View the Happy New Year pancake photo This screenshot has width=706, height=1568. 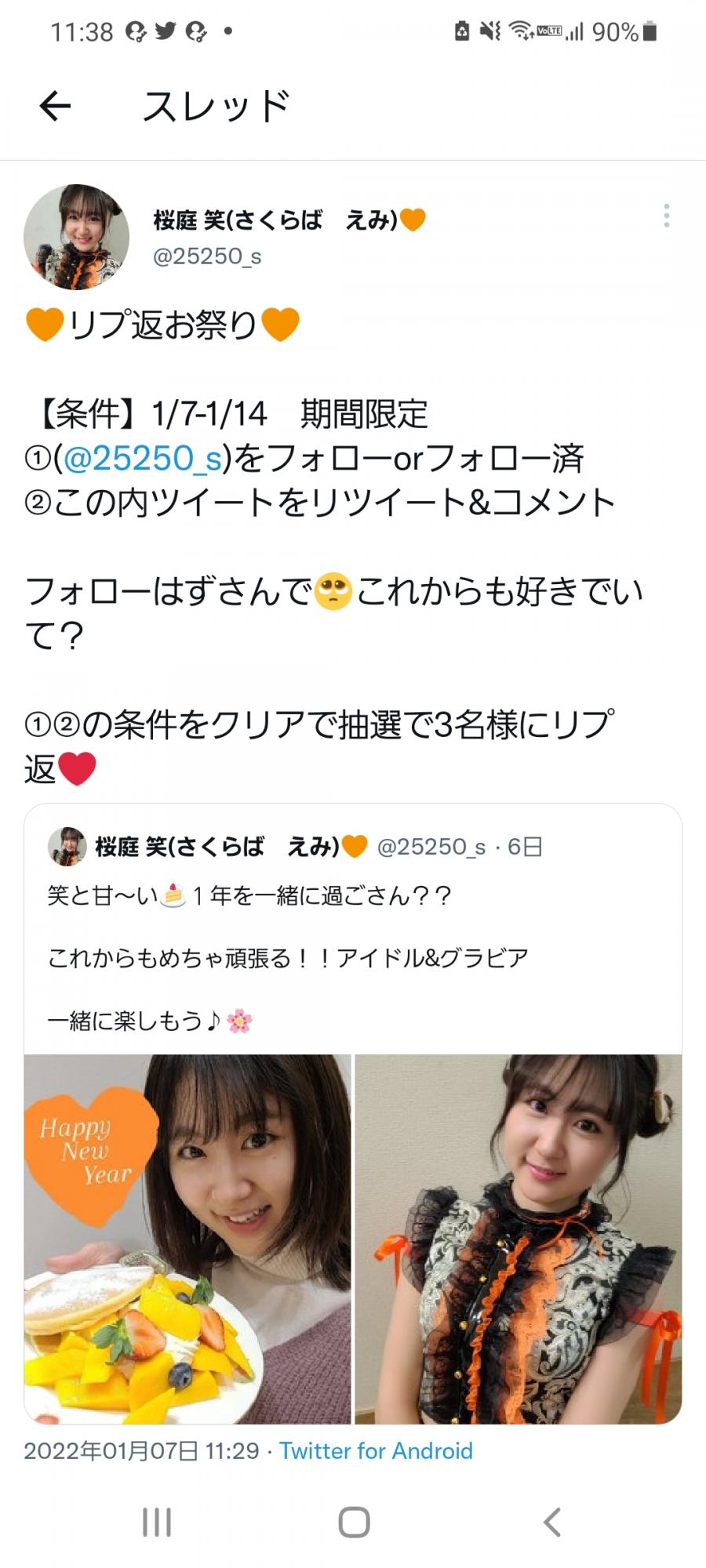pos(187,1239)
